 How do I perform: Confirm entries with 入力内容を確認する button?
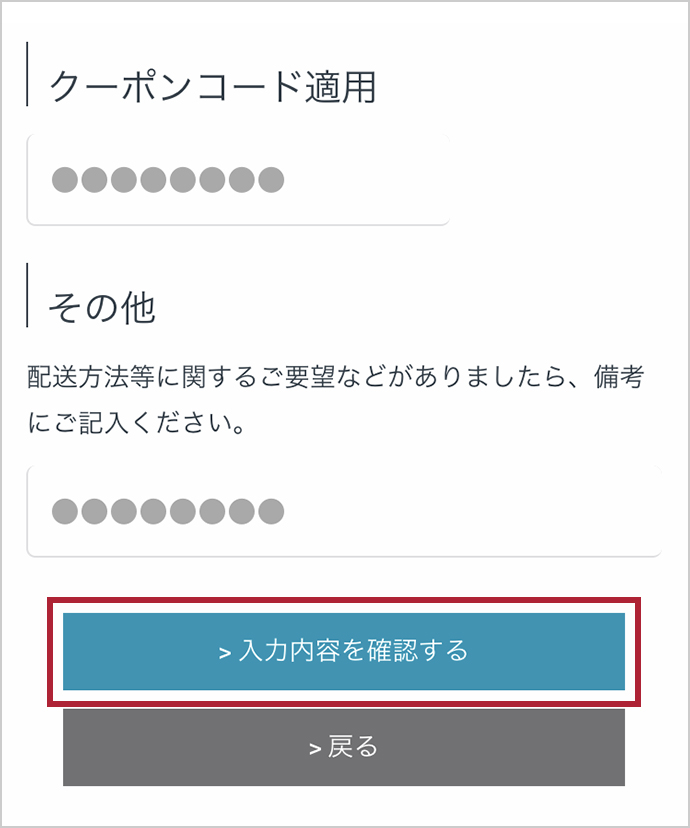pos(343,652)
